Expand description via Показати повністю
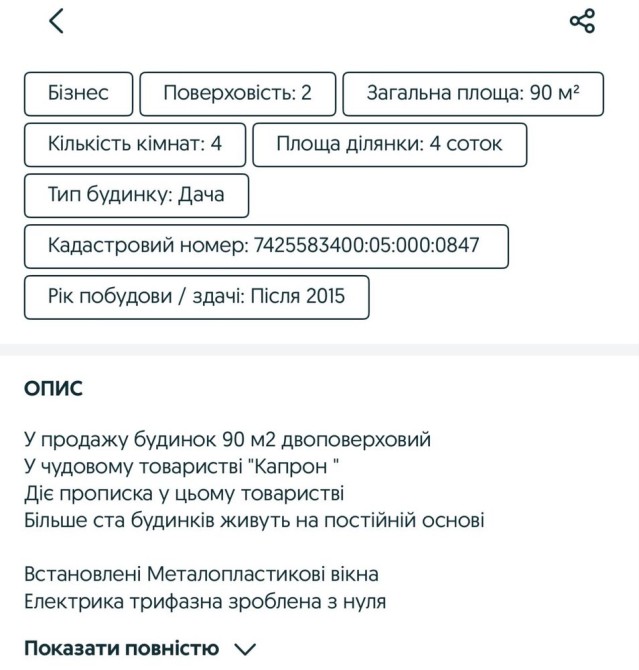Viewport: 639px width, 670px height. click(x=140, y=648)
